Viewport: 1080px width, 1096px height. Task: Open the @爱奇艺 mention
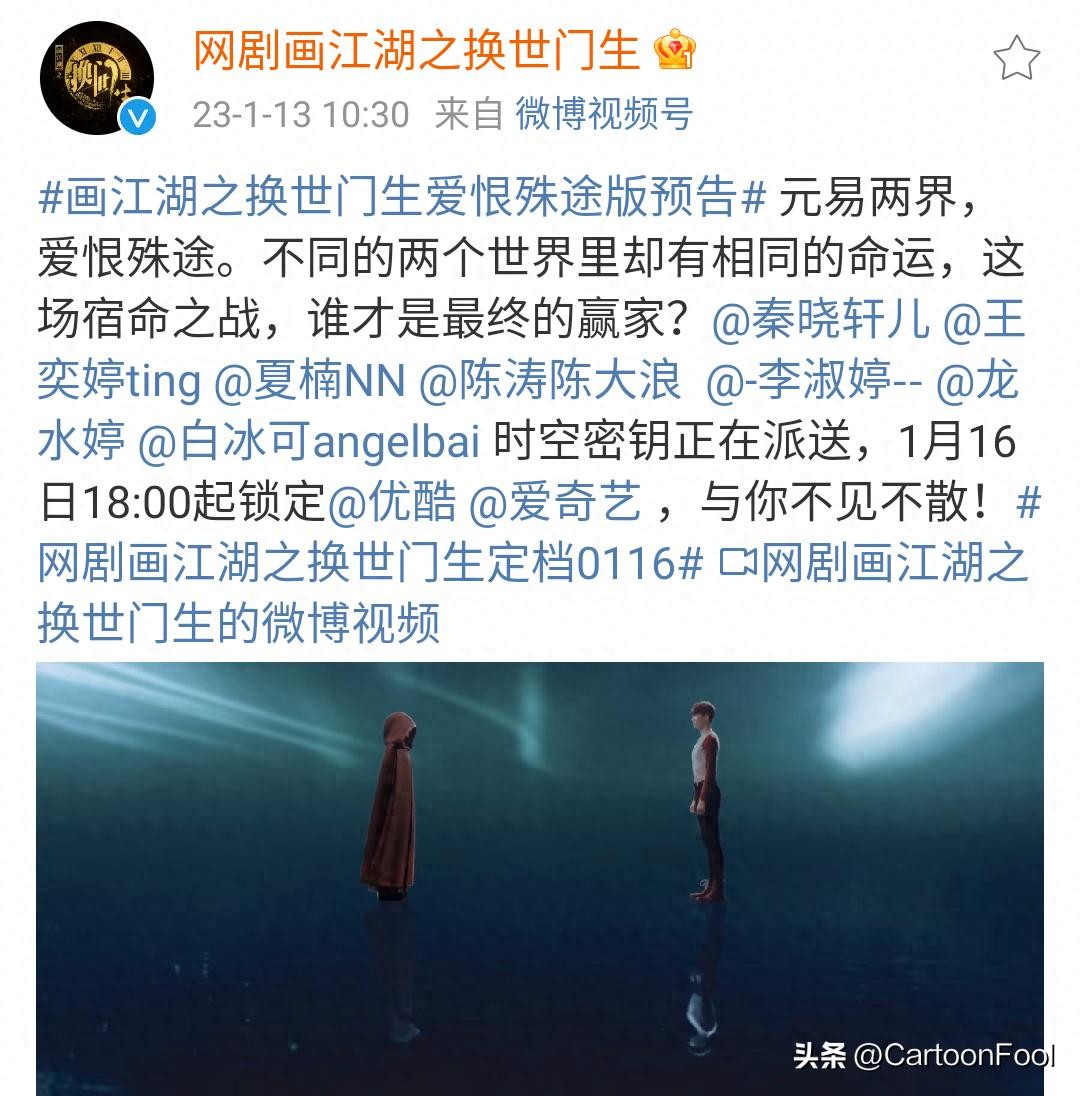click(x=555, y=504)
